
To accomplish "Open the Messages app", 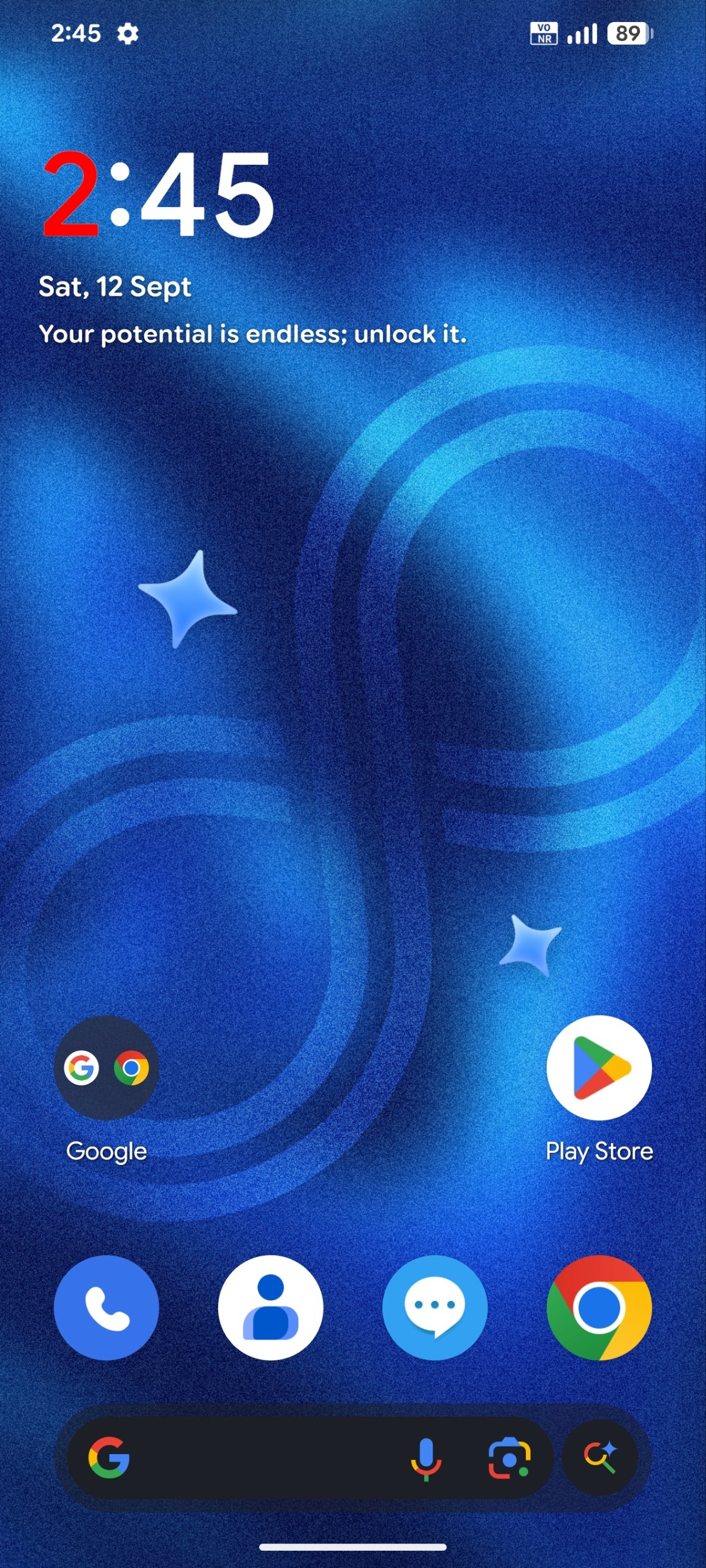I will (x=435, y=1308).
